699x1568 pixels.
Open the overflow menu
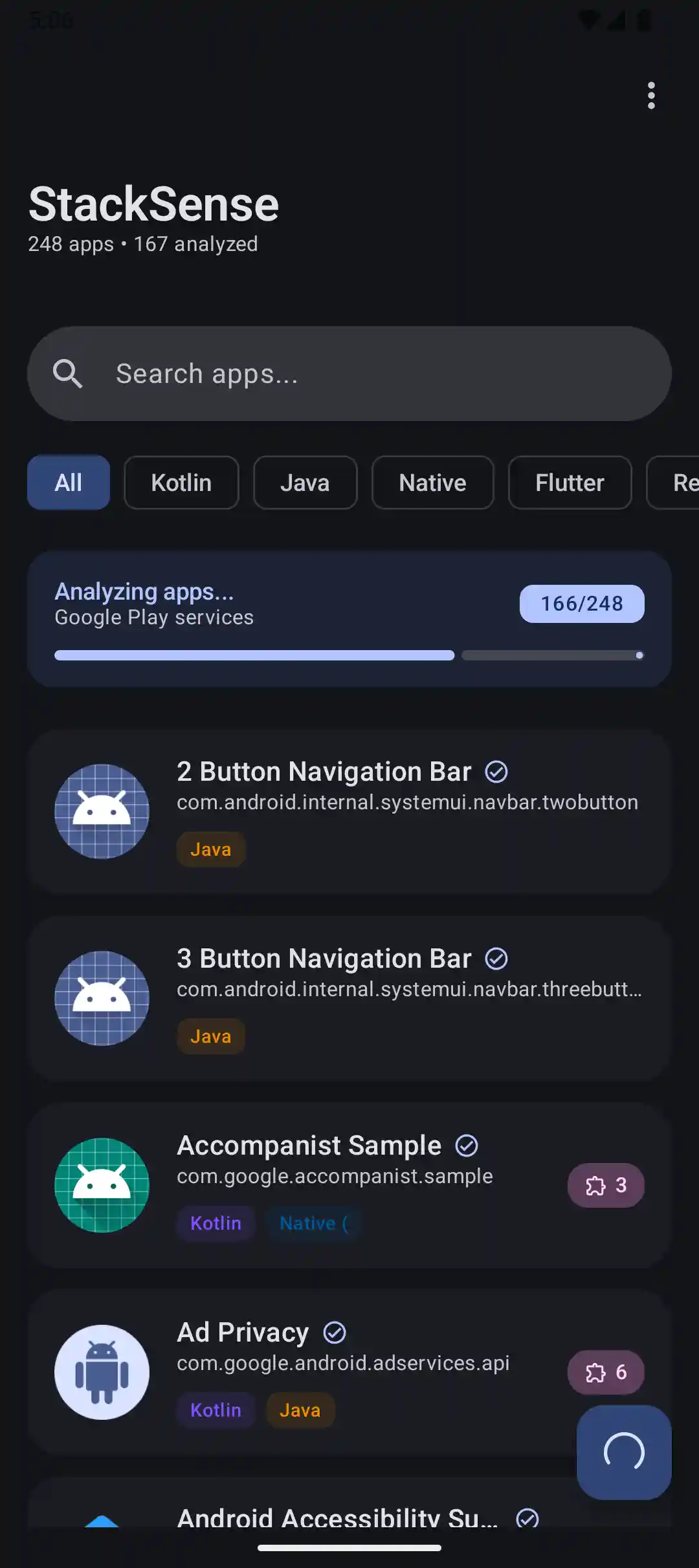[x=651, y=96]
